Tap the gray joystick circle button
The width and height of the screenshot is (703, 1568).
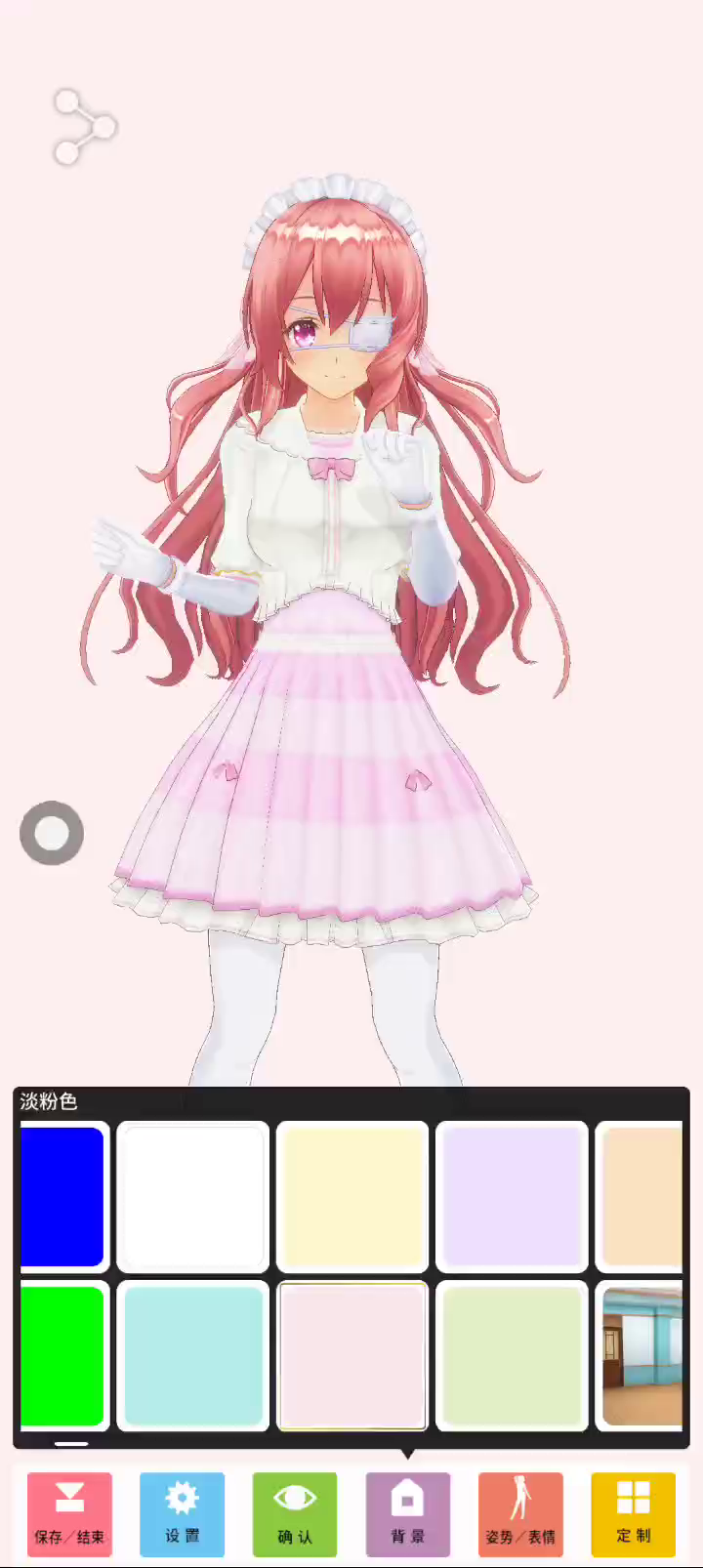[x=52, y=833]
